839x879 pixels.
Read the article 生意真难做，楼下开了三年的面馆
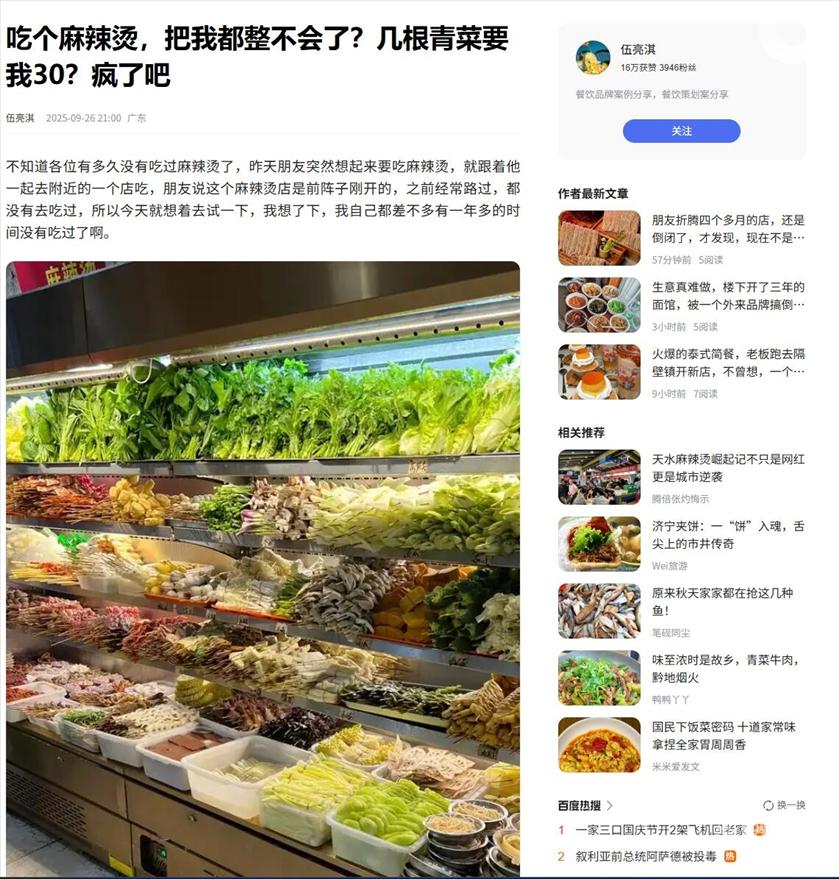click(728, 296)
